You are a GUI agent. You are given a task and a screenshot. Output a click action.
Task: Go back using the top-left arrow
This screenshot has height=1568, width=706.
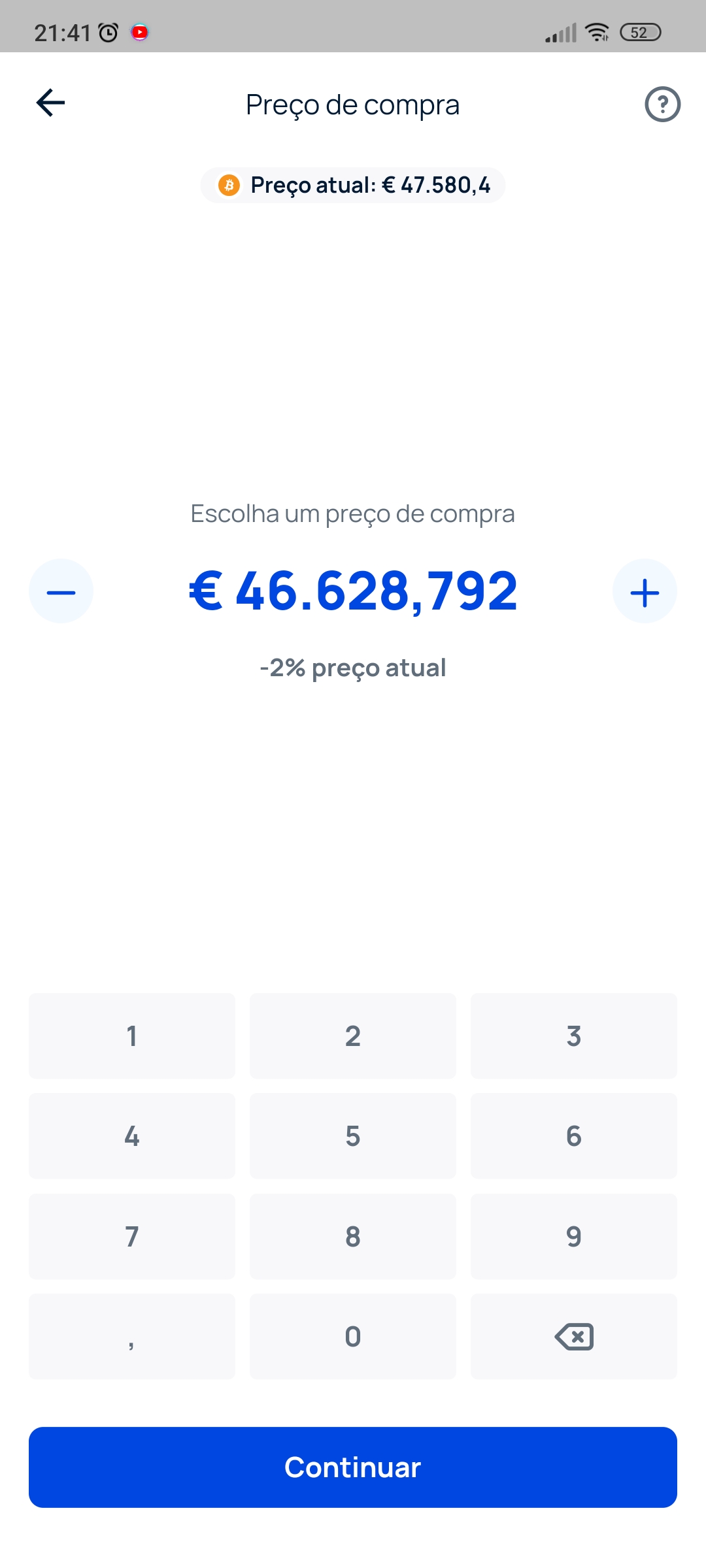50,103
